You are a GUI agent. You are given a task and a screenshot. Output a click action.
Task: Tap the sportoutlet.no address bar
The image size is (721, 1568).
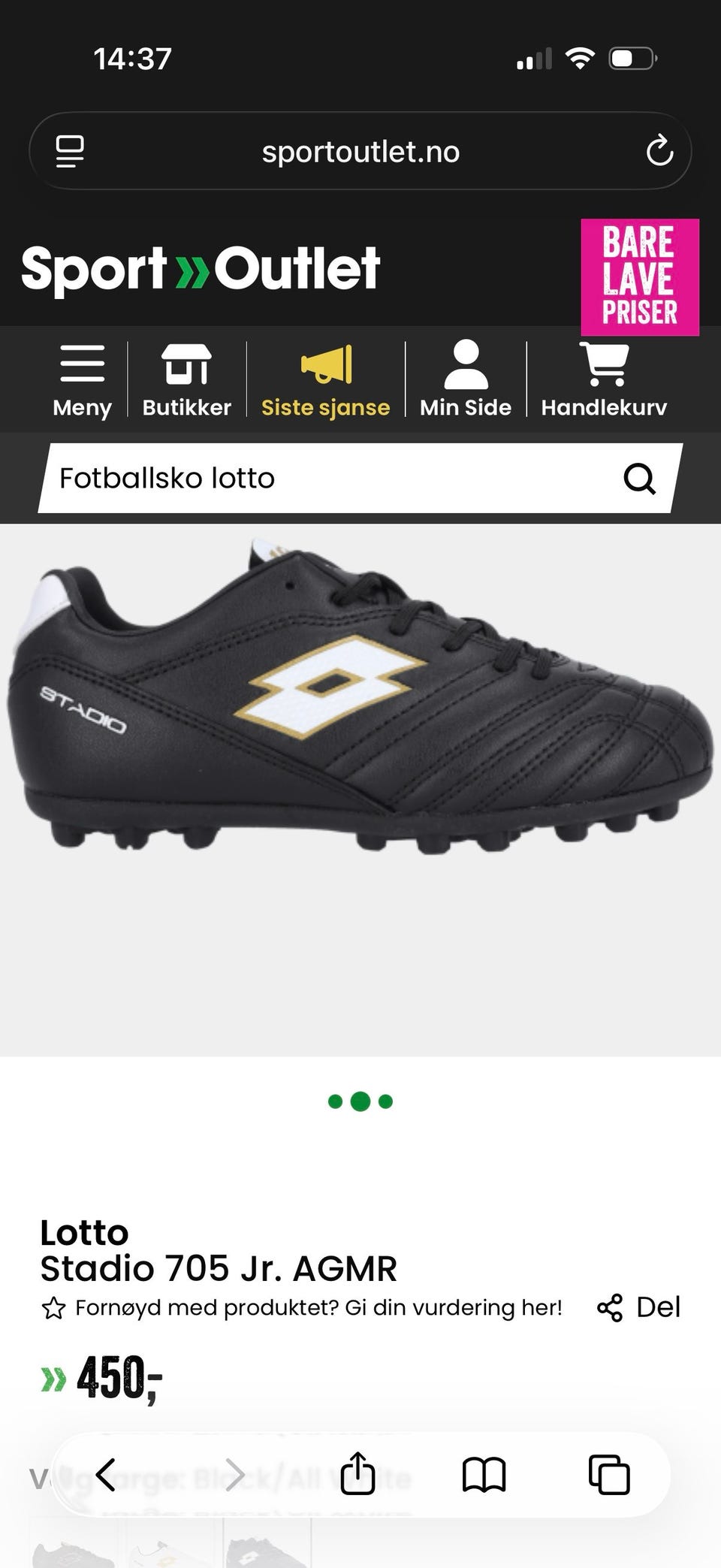tap(360, 151)
